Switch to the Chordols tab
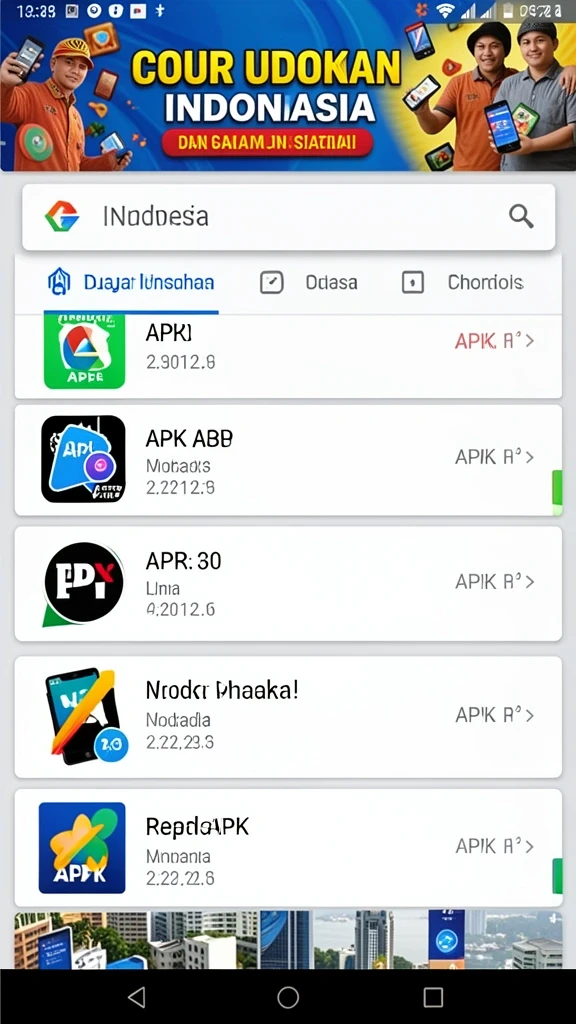576x1024 pixels. pyautogui.click(x=462, y=282)
